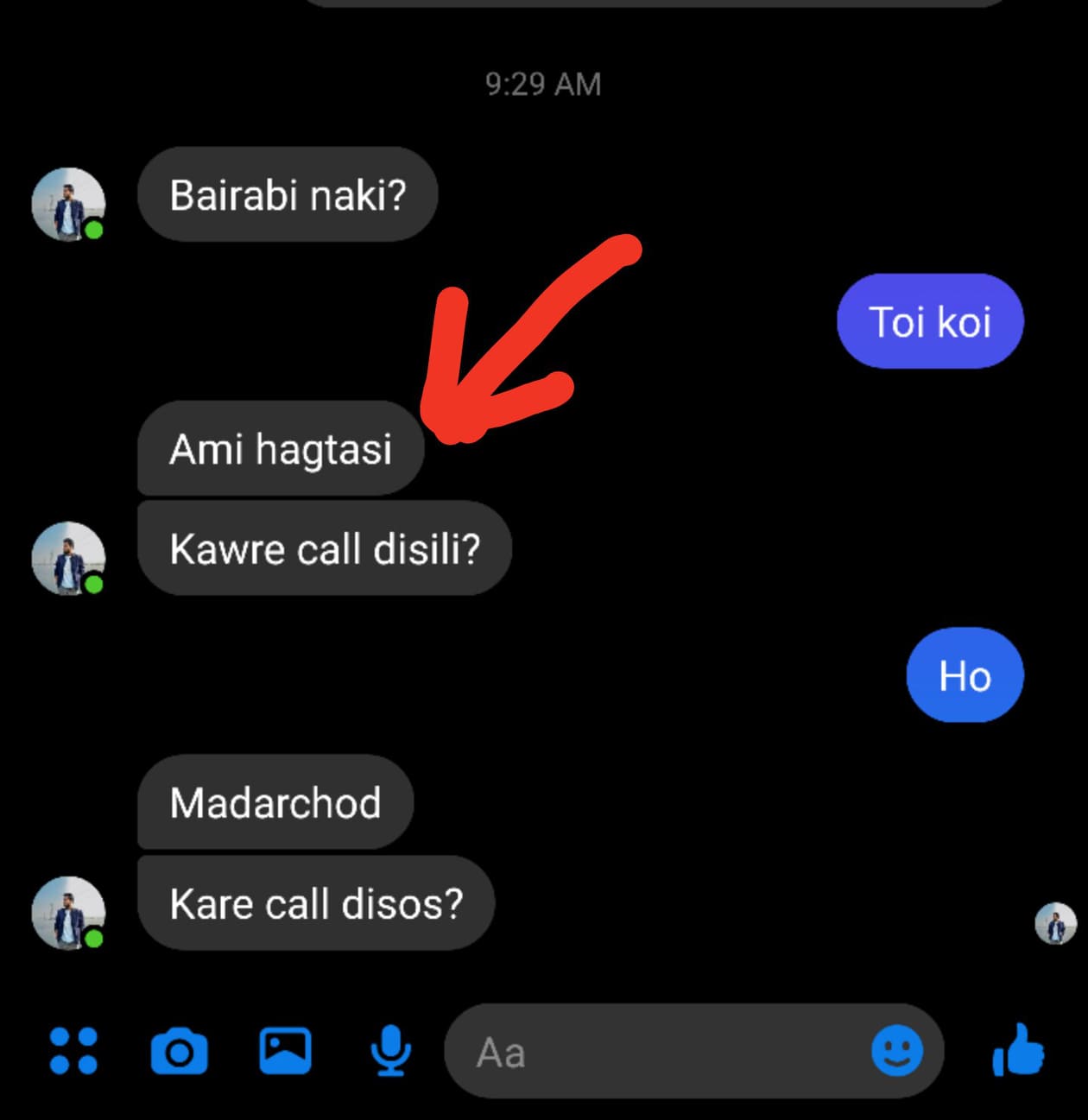
Task: Open the four-dot more actions menu
Action: 73,1051
